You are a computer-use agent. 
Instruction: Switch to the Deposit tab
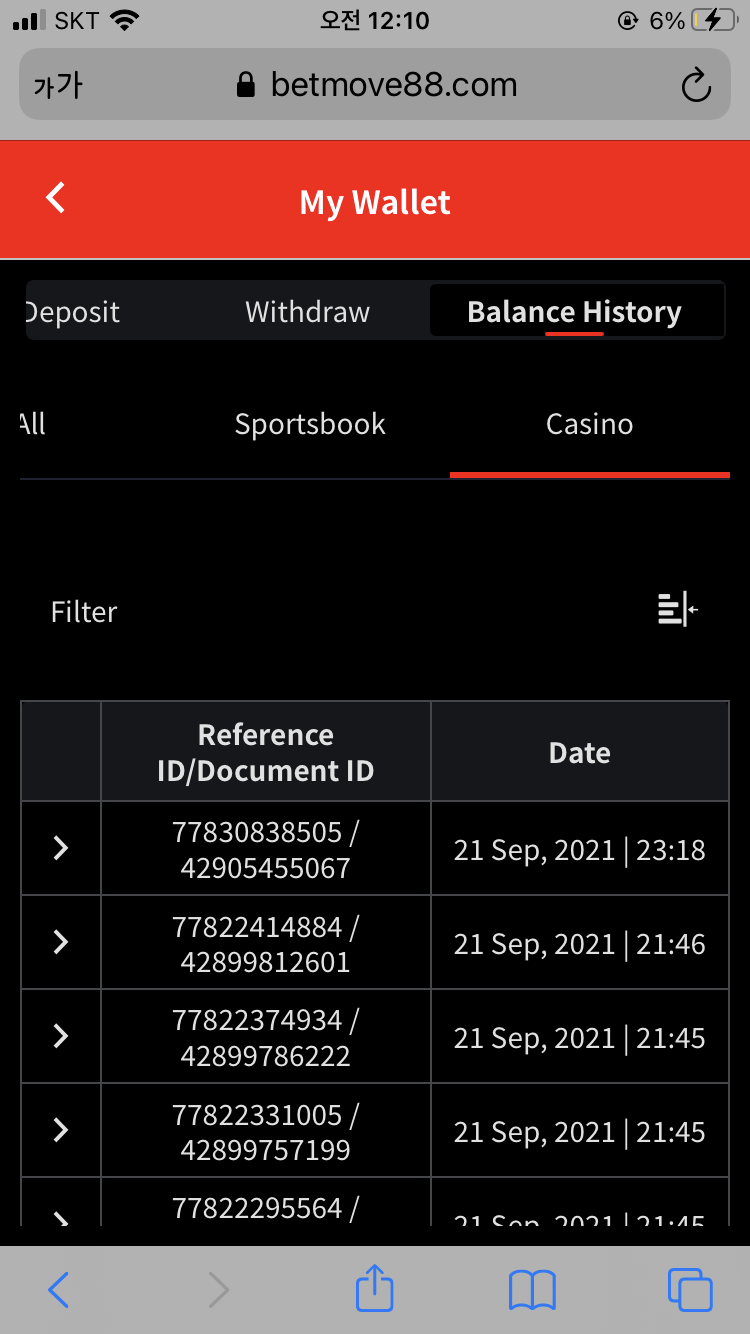70,312
